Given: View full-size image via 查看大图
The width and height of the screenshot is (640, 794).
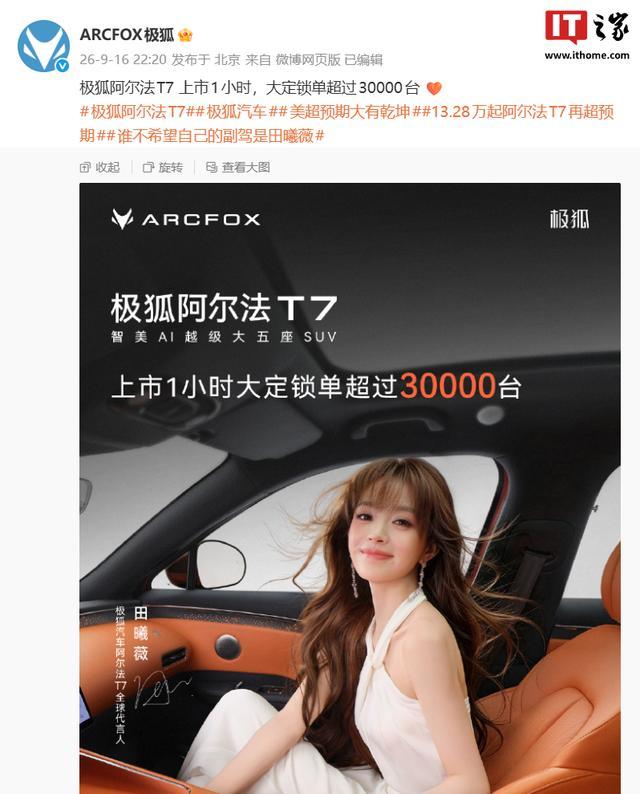Looking at the screenshot, I should click(x=238, y=167).
